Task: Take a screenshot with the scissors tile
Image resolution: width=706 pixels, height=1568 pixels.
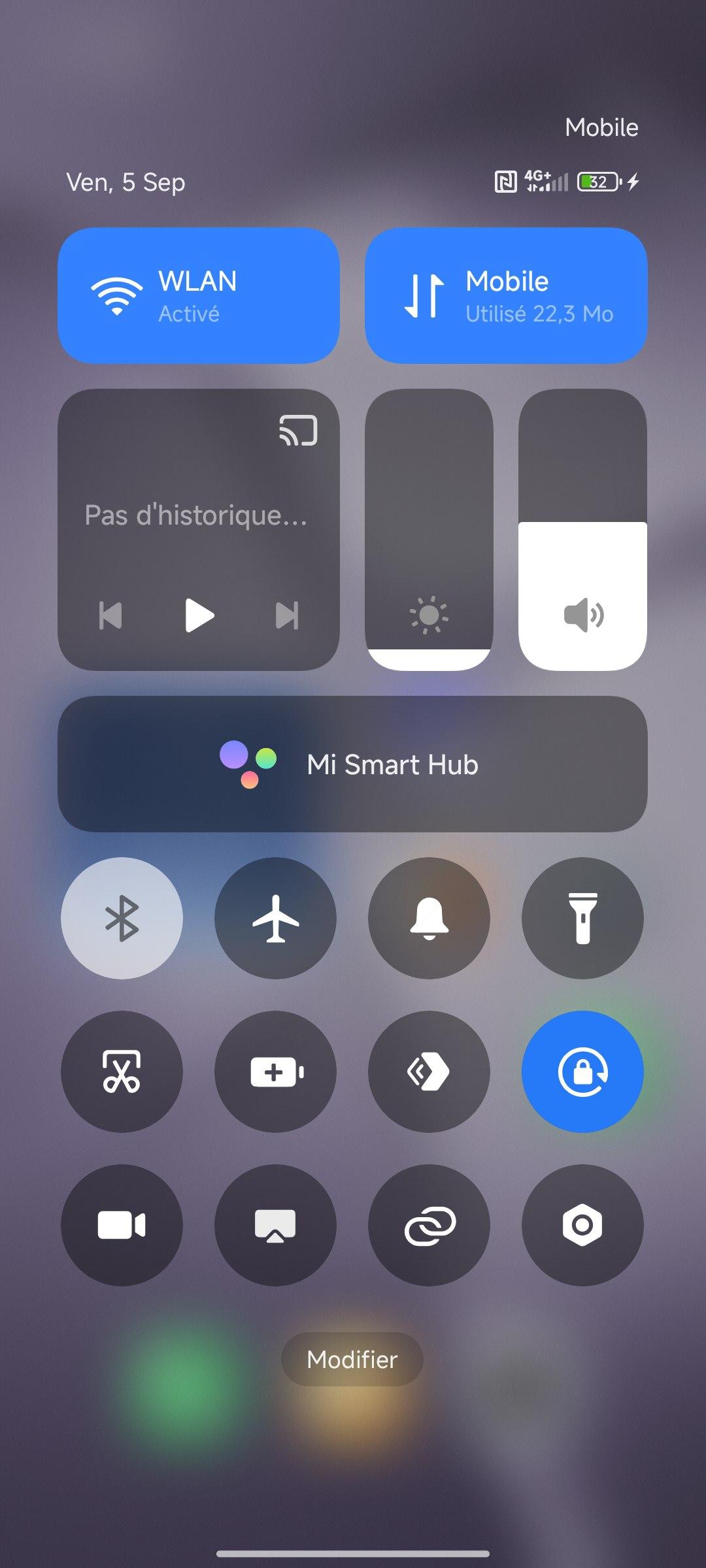Action: point(122,1071)
